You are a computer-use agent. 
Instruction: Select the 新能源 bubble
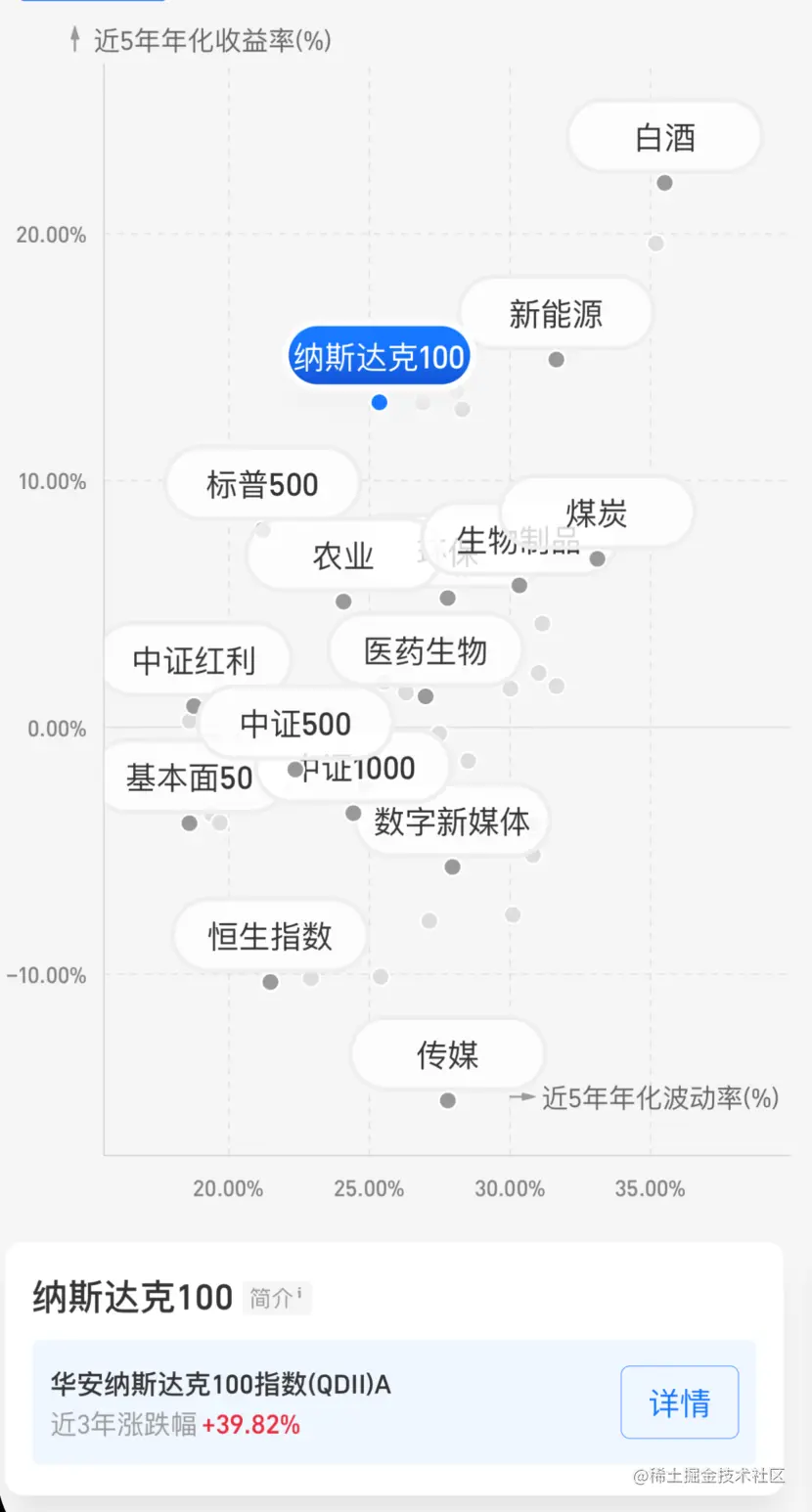click(556, 314)
